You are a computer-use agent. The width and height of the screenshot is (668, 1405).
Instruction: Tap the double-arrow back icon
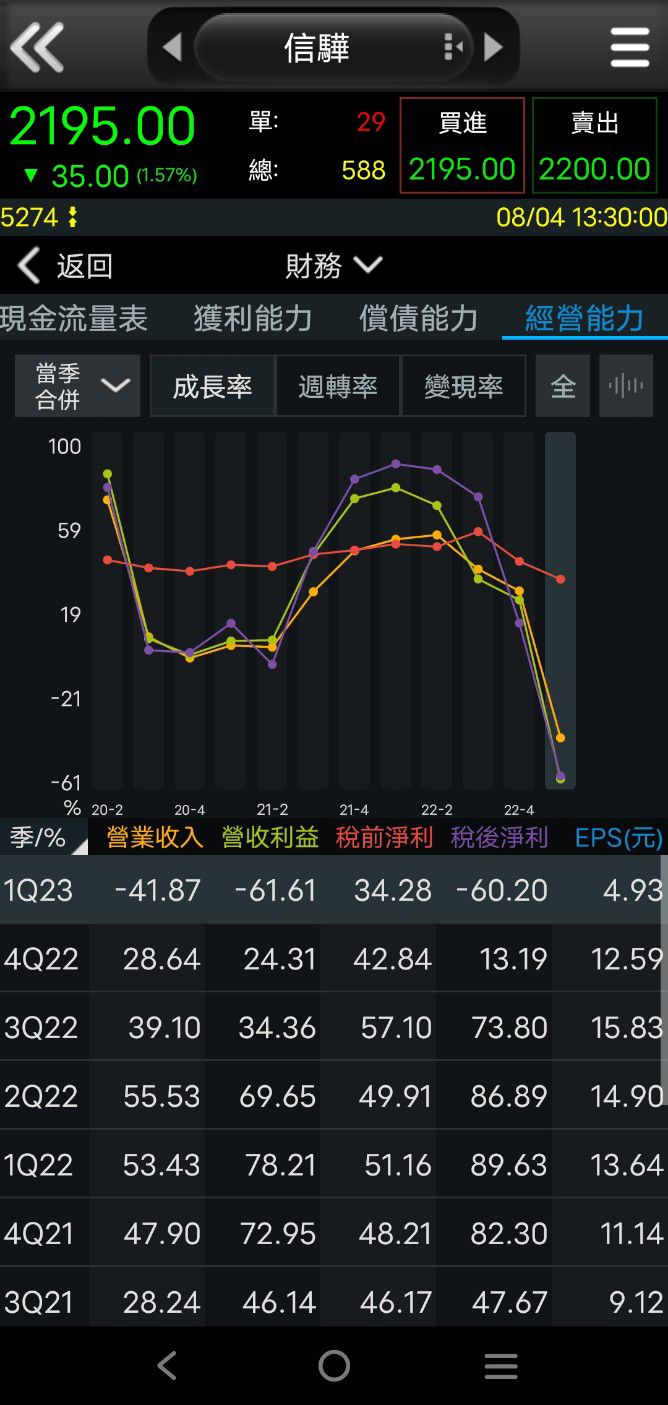(37, 46)
